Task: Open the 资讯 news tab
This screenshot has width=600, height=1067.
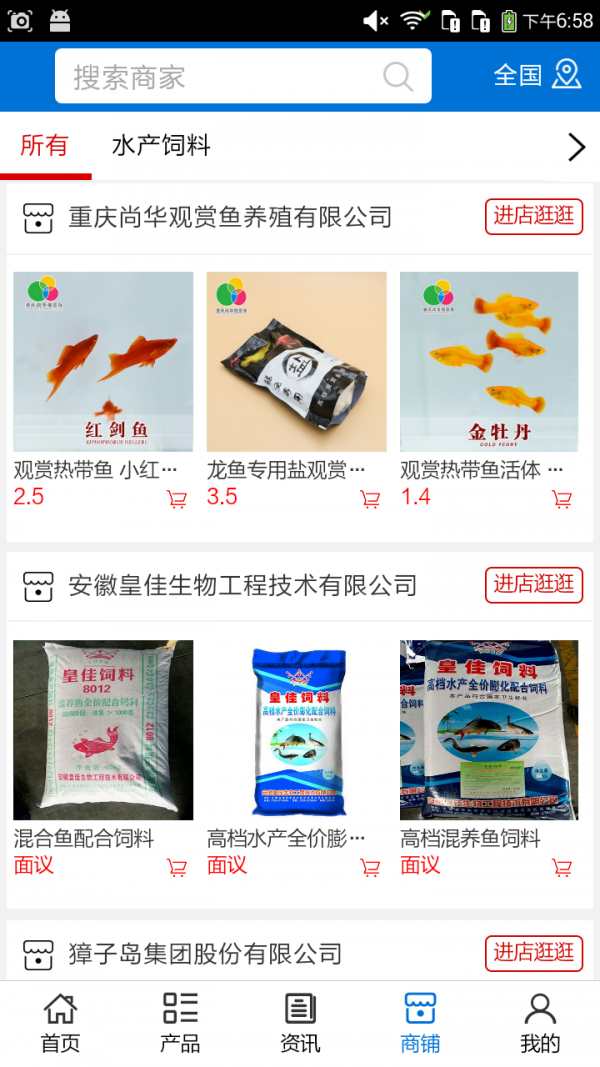Action: pos(300,1023)
